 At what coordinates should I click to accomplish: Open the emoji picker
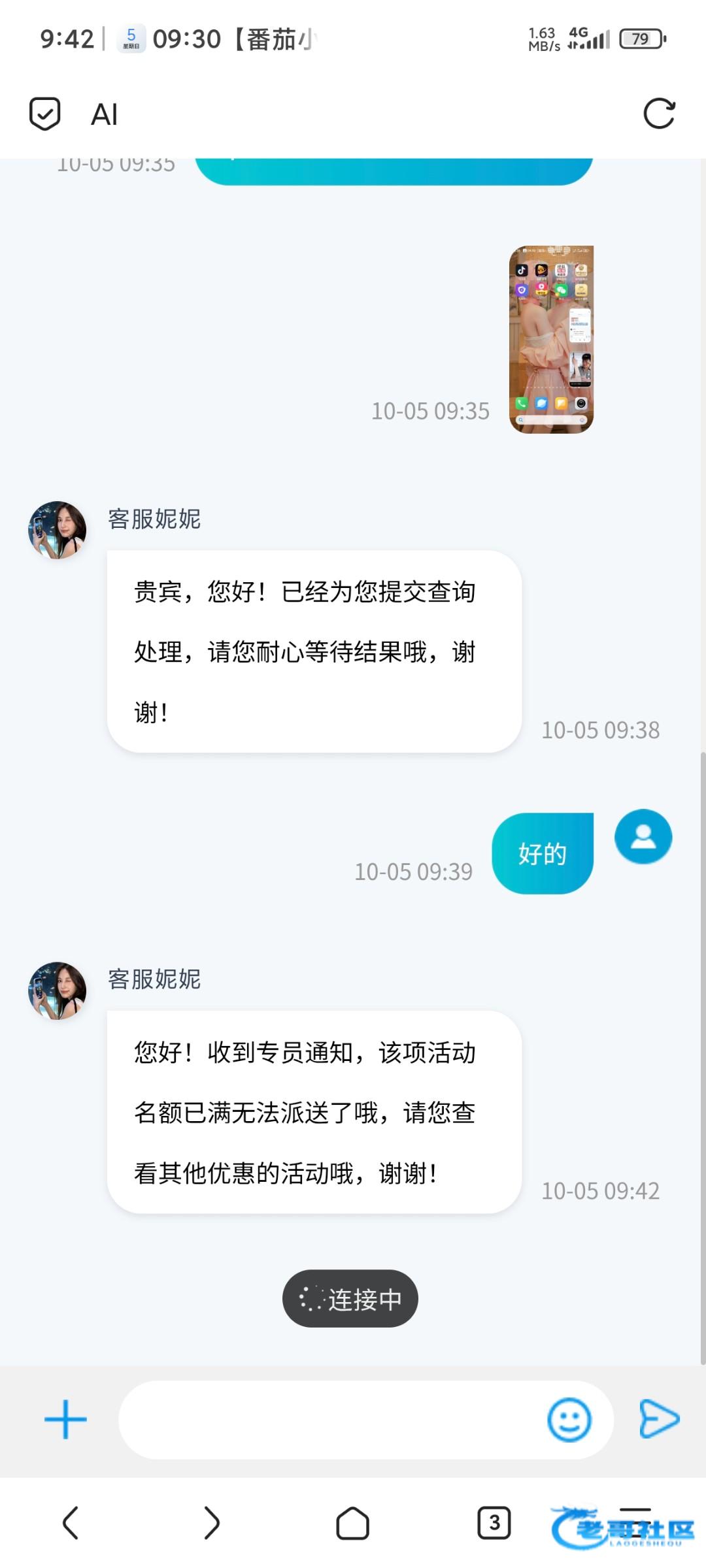[x=569, y=1419]
